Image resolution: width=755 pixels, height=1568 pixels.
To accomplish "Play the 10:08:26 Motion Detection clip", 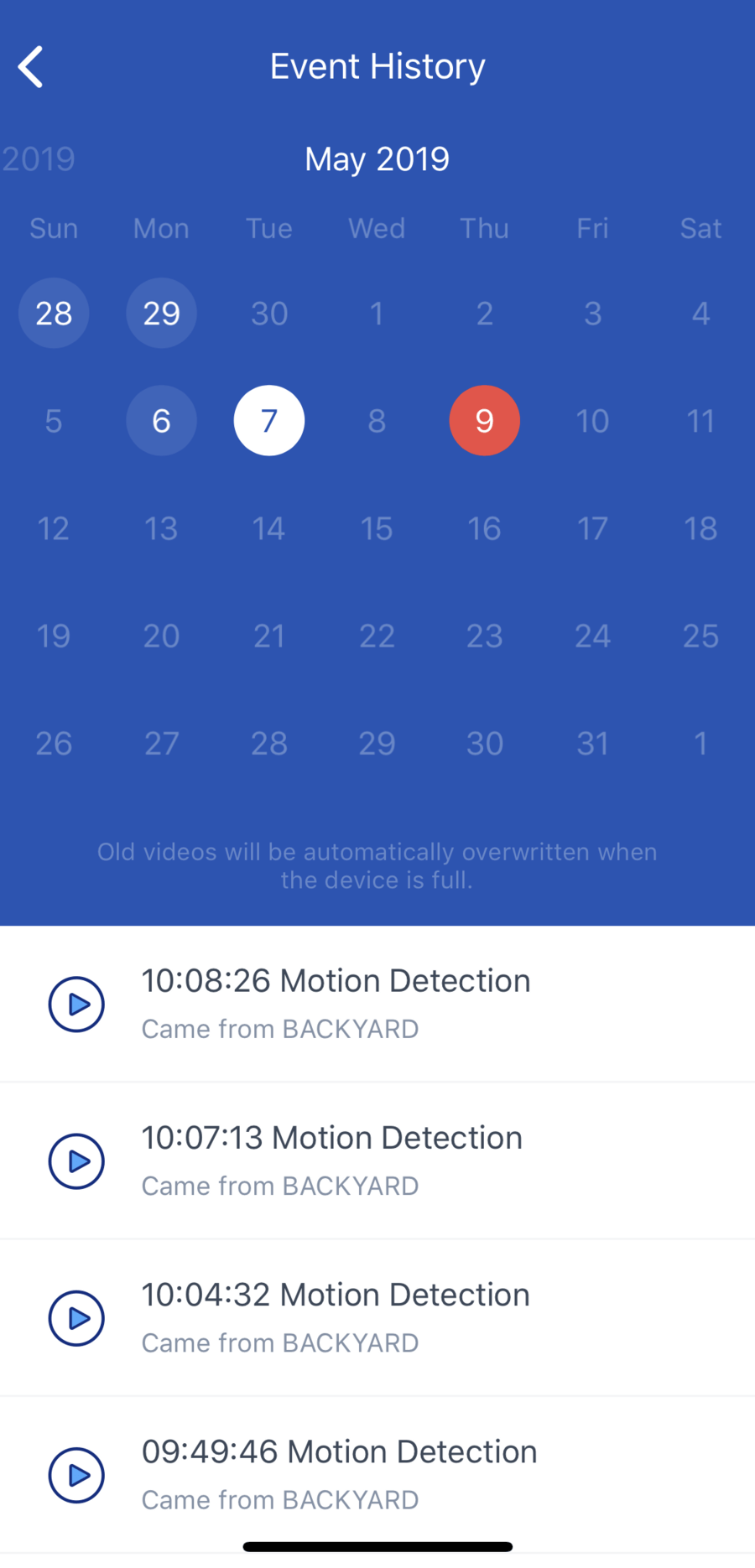I will tap(76, 1004).
